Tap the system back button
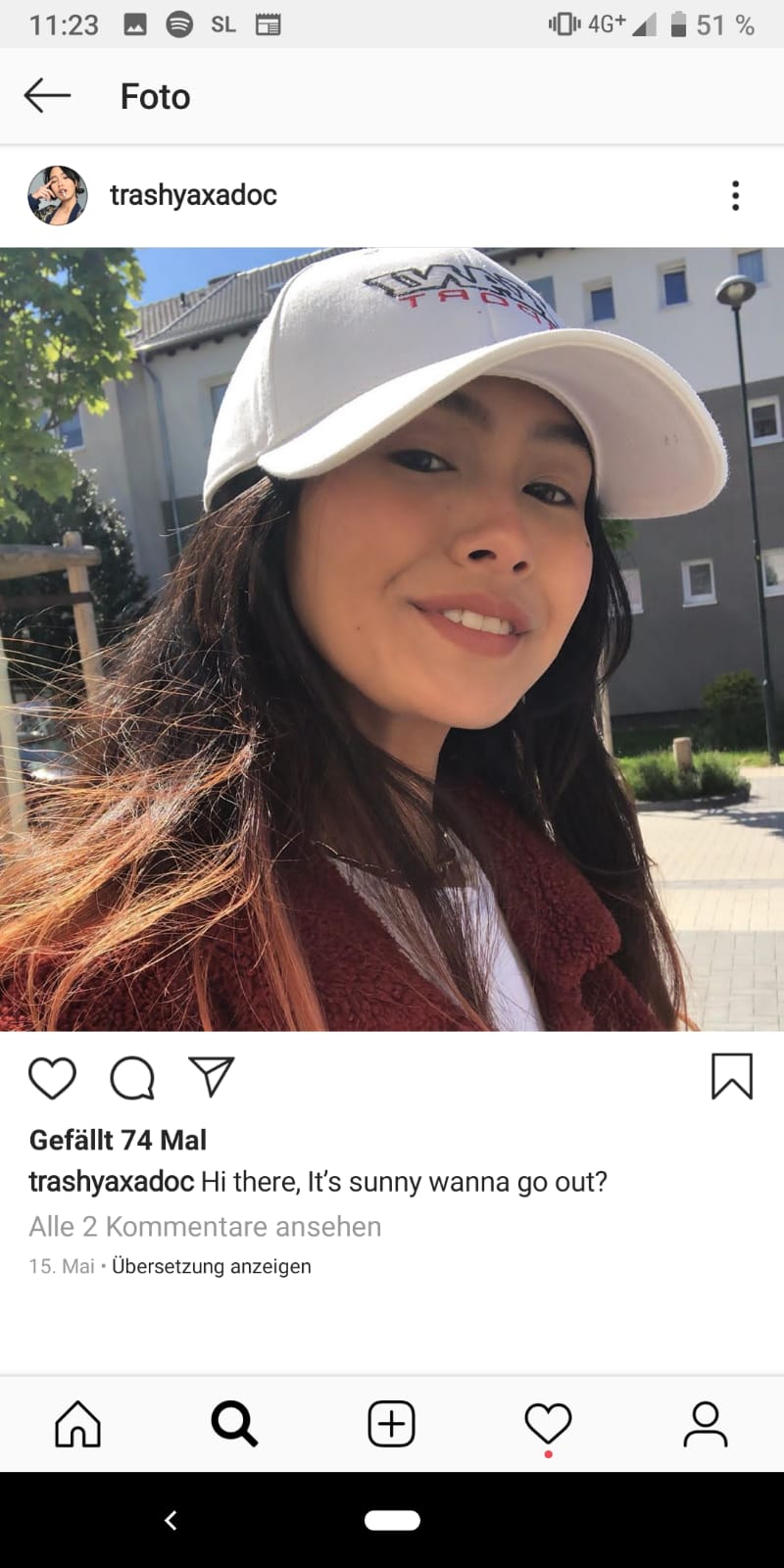This screenshot has height=1568, width=784. point(171,1520)
